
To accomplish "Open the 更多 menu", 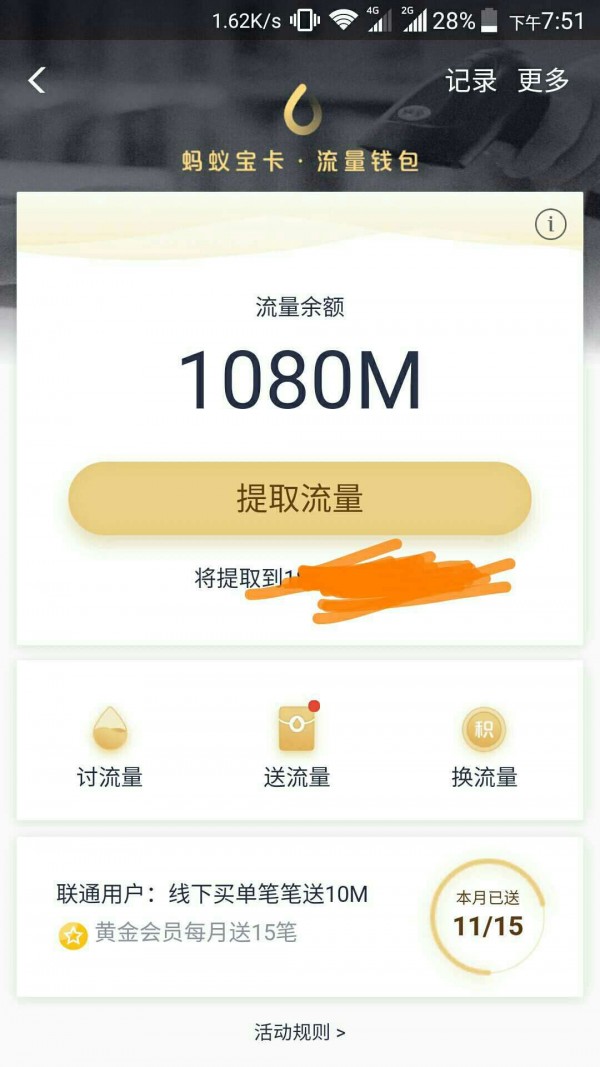I will [x=543, y=81].
